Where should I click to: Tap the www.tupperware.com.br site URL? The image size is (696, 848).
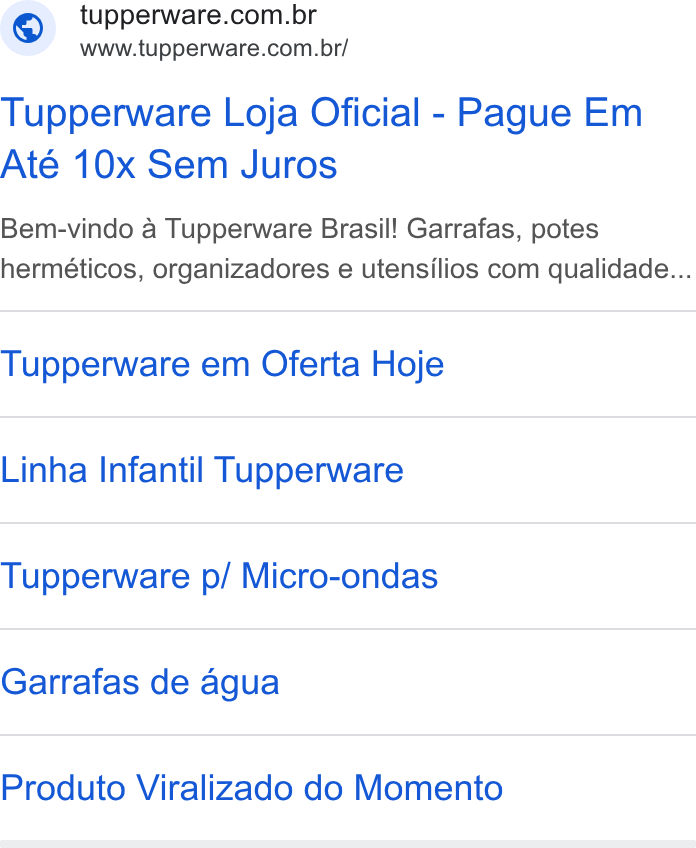click(x=214, y=49)
